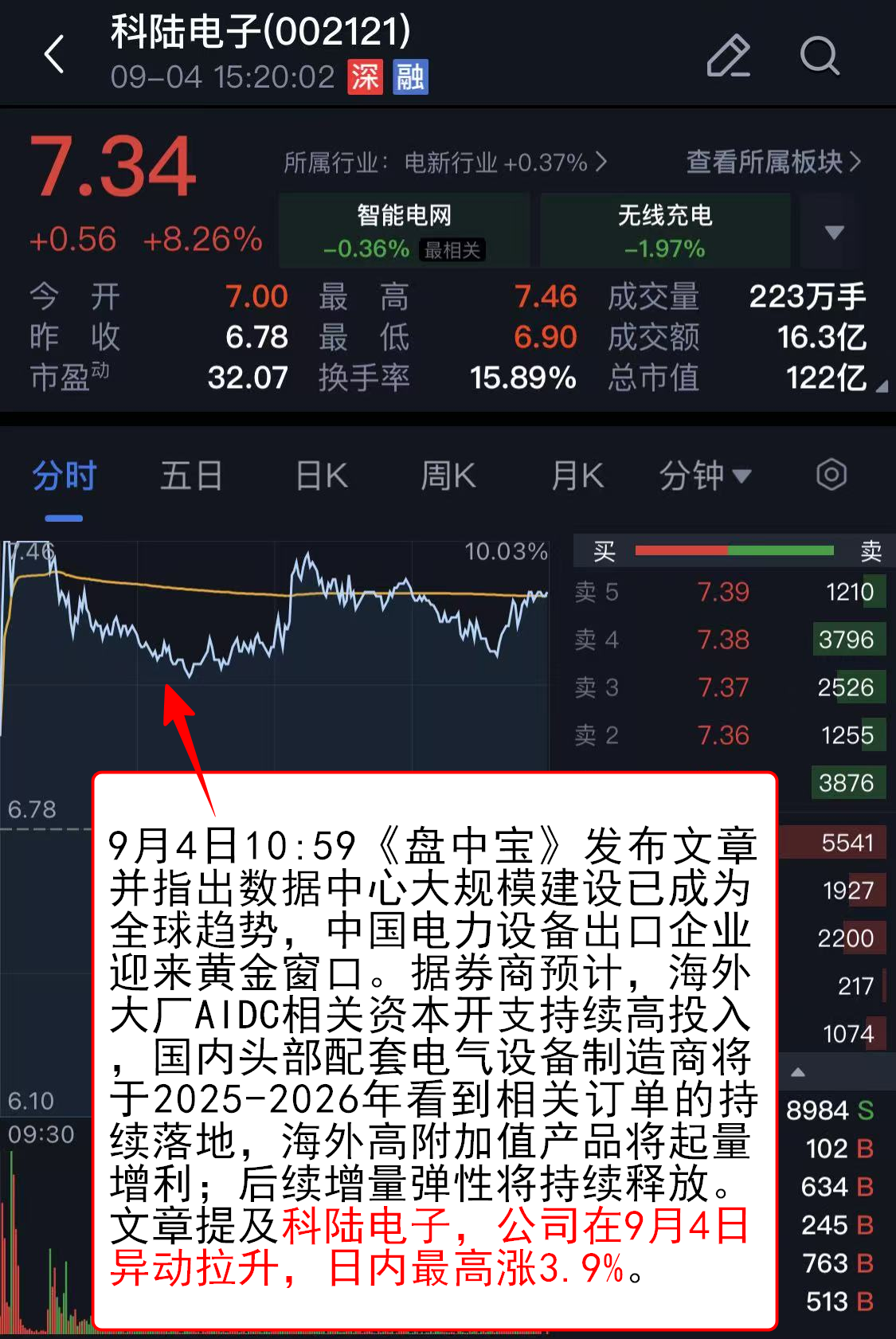896x1339 pixels.
Task: Open the stock search magnifier
Action: pyautogui.click(x=820, y=55)
